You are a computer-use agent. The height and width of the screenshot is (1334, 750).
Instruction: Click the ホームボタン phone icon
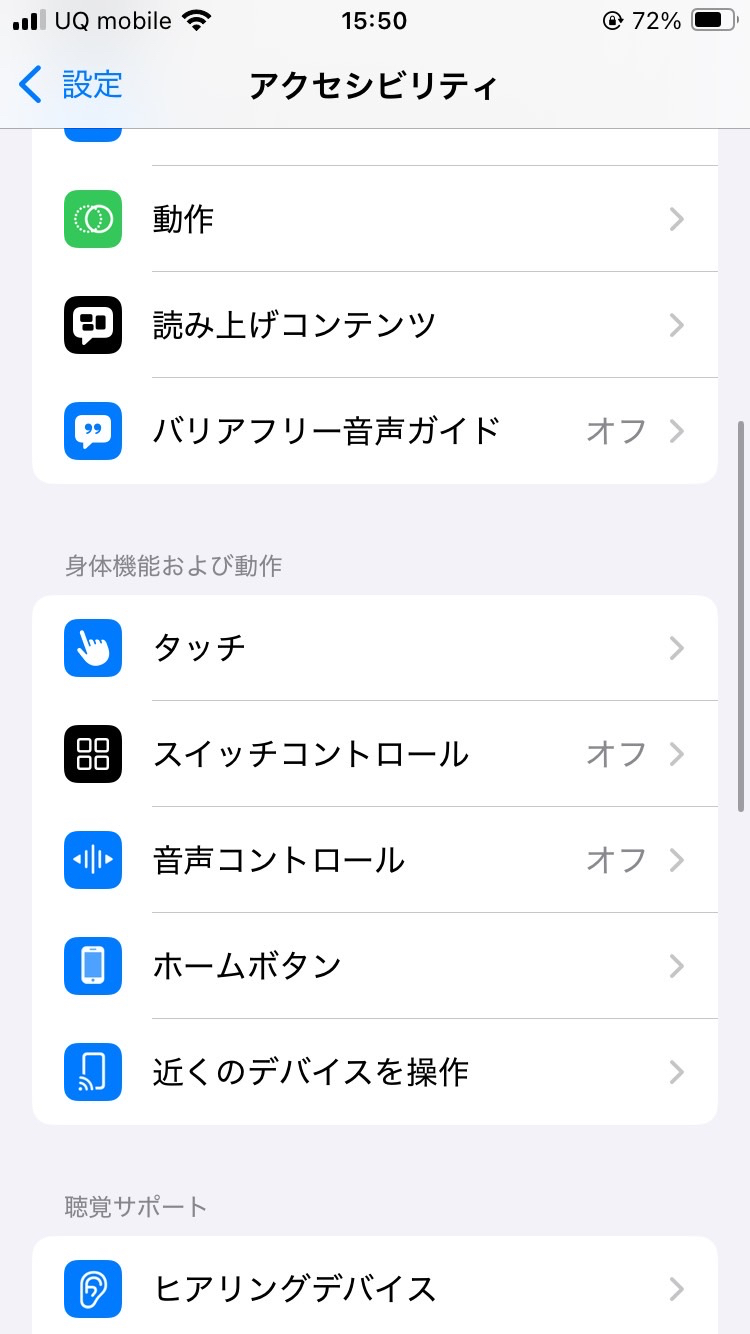pos(92,966)
